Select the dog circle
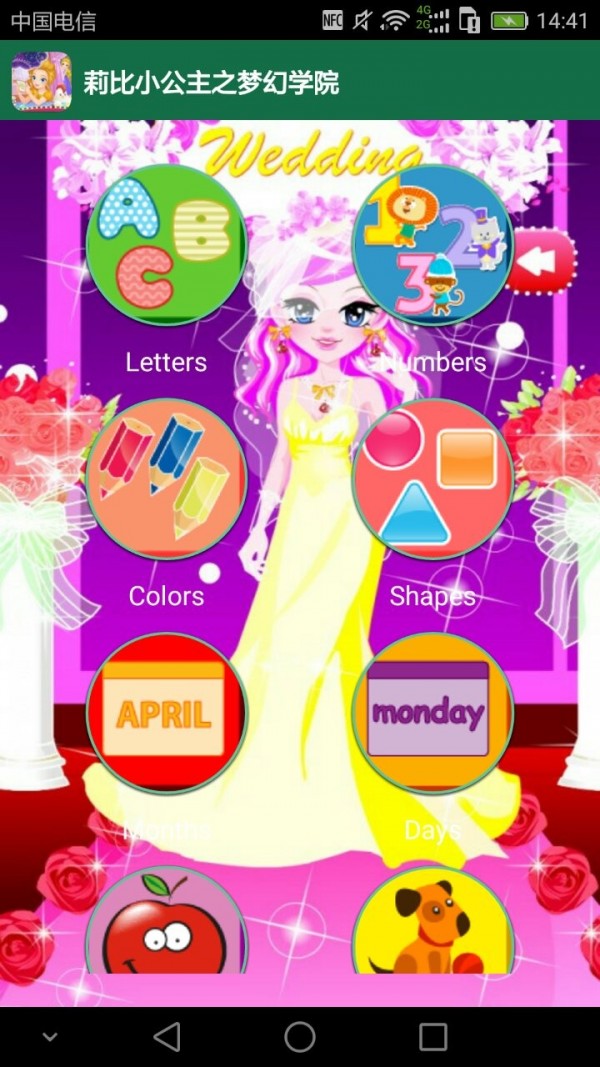 432,925
